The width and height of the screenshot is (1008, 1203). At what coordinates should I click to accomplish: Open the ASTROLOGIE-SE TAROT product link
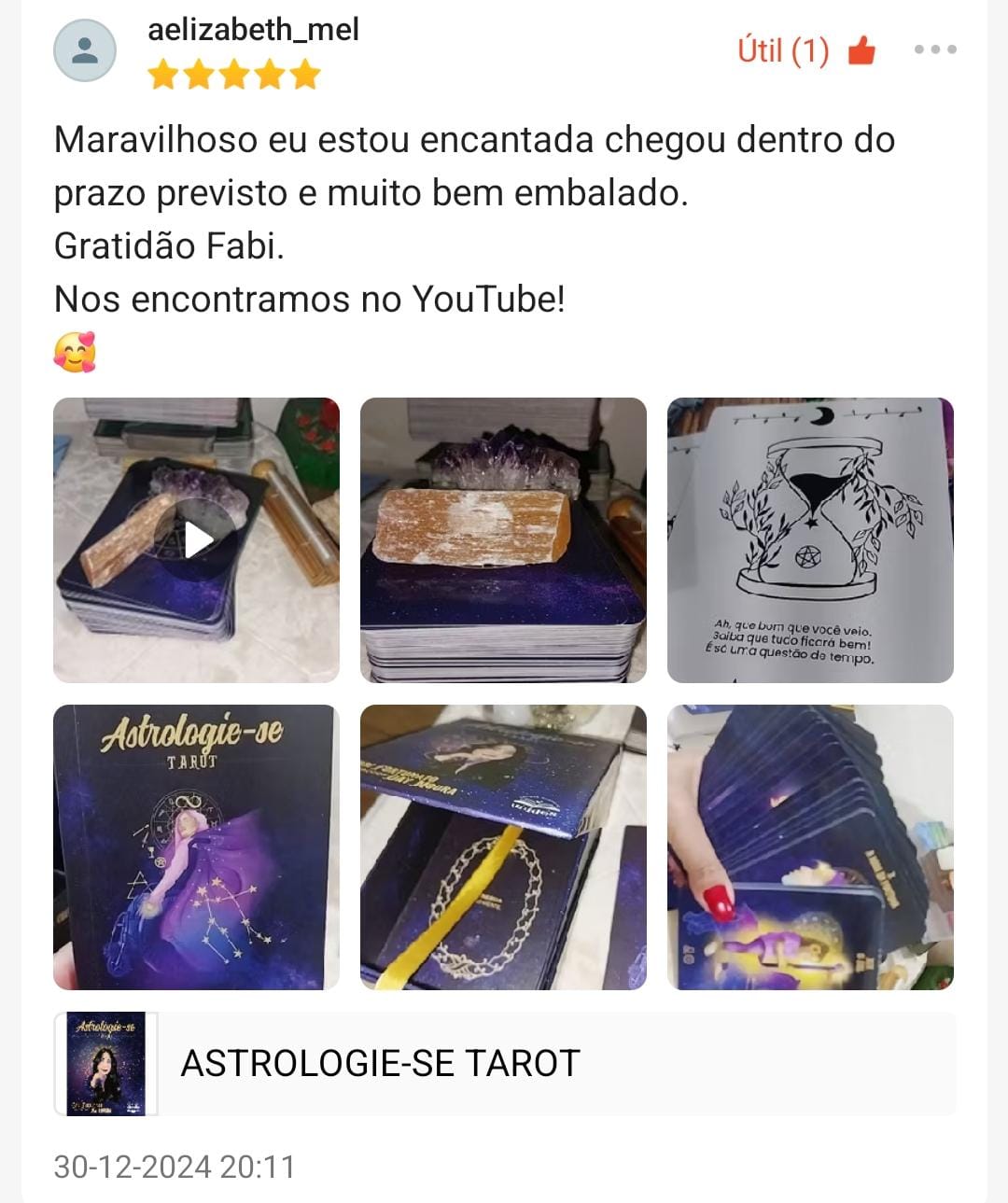[x=379, y=1063]
